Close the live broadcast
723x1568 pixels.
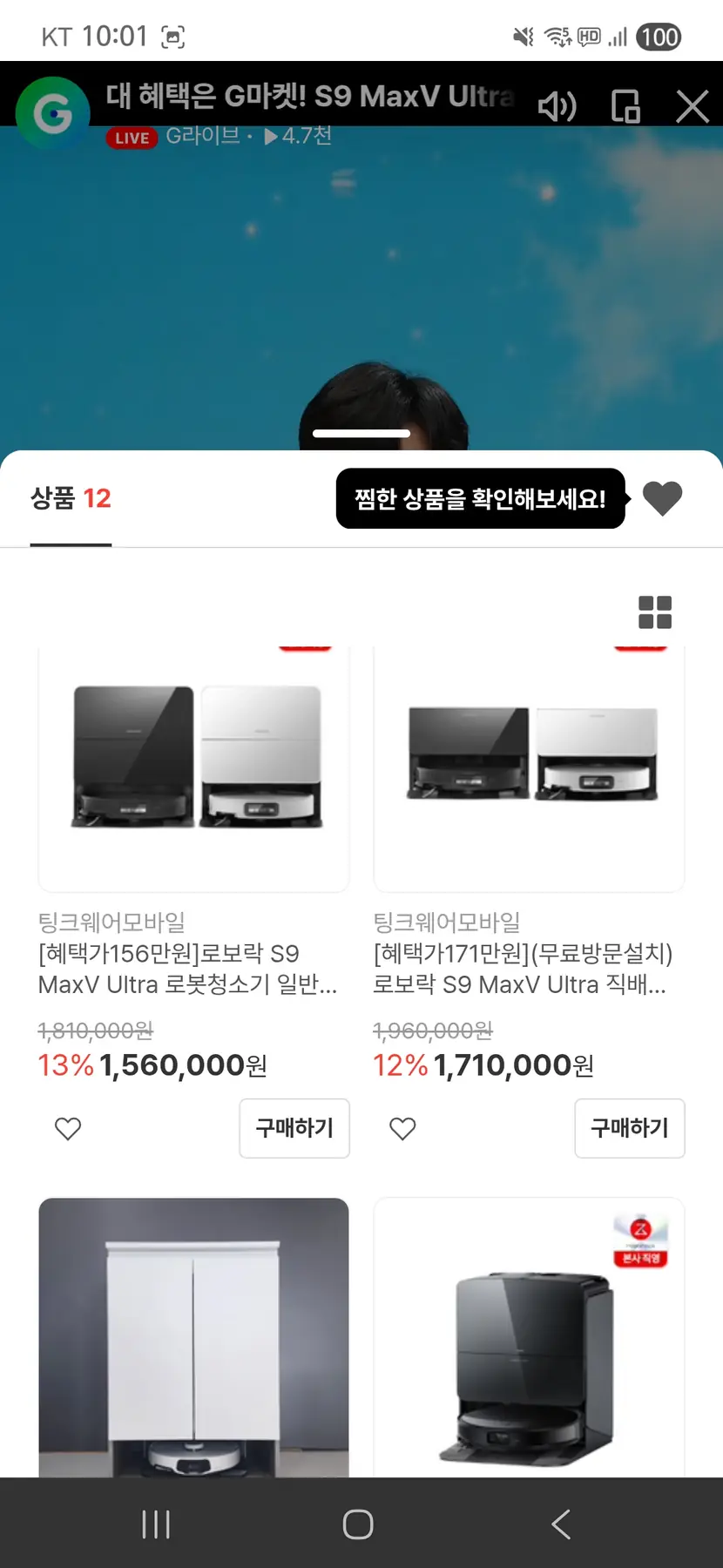(x=693, y=106)
